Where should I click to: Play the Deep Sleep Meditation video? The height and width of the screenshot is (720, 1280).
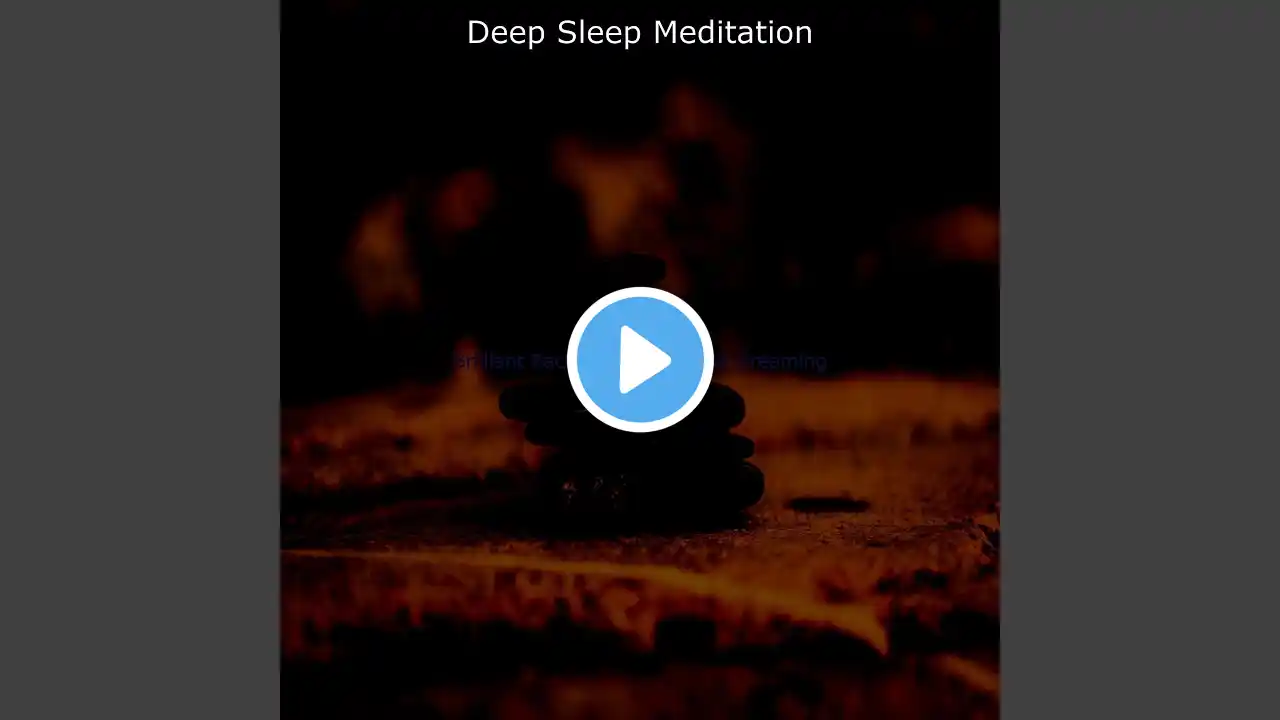[640, 360]
